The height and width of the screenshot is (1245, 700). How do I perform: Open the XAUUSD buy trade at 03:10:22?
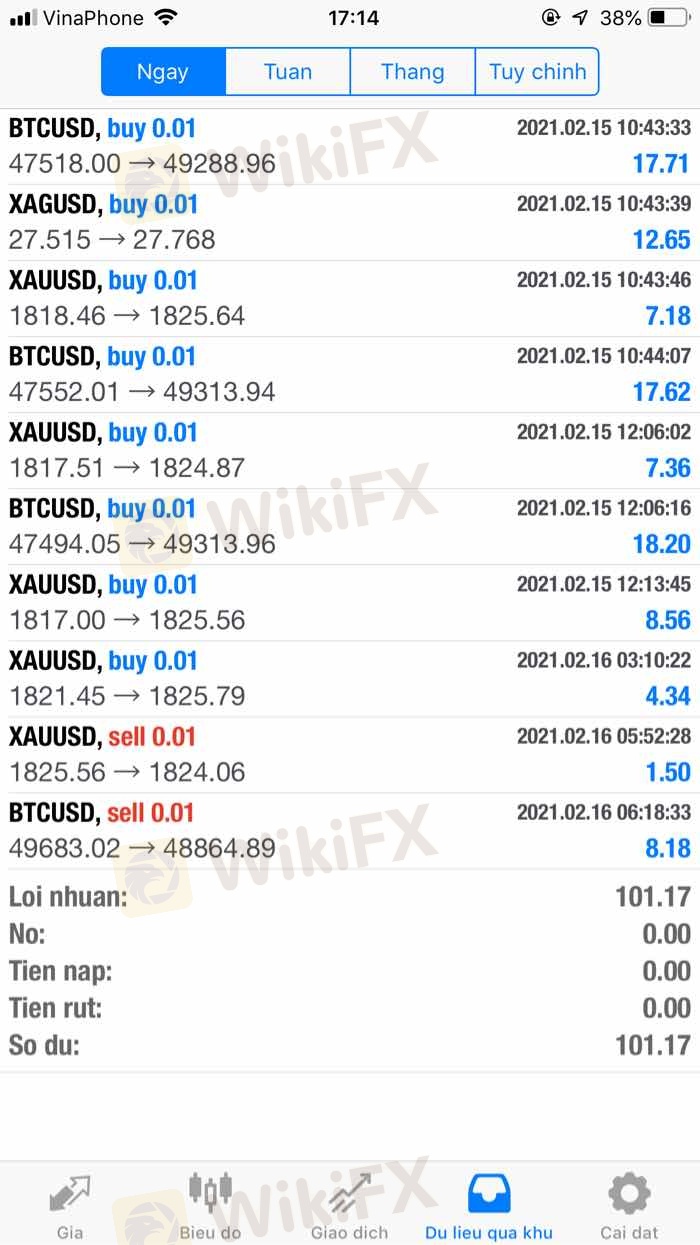click(349, 678)
